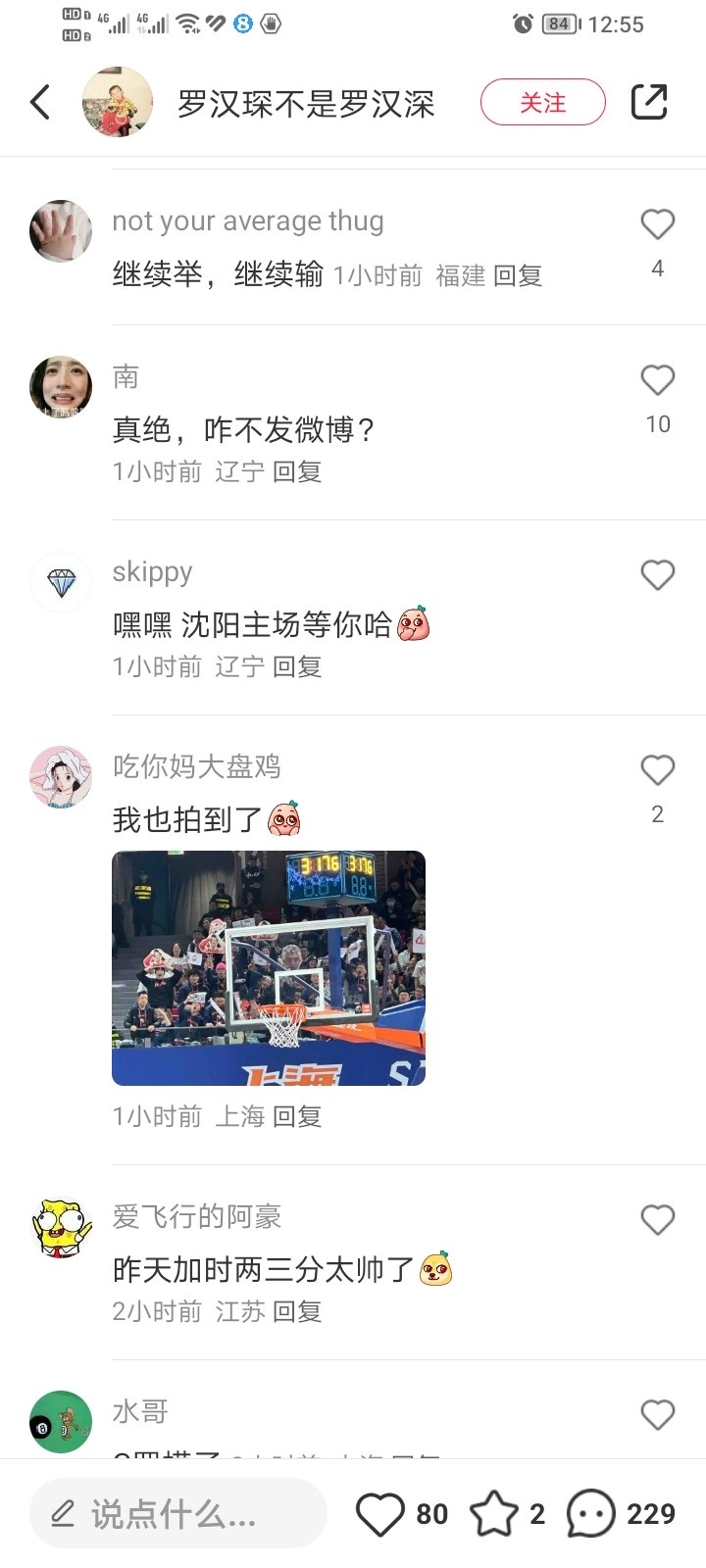Like the comment by not your average thug
Image resolution: width=706 pixels, height=1568 pixels.
(657, 225)
